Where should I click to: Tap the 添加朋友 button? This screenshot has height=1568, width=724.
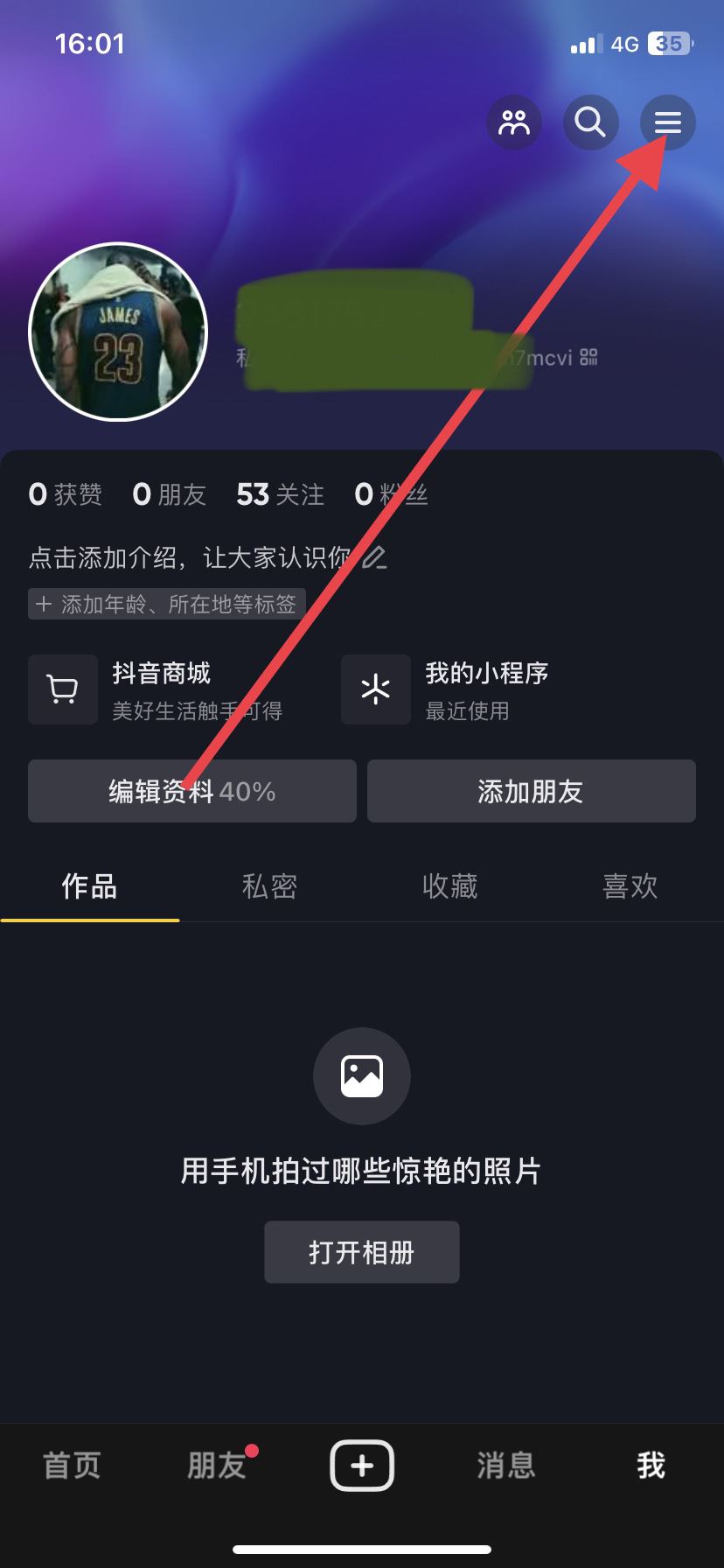click(x=531, y=791)
